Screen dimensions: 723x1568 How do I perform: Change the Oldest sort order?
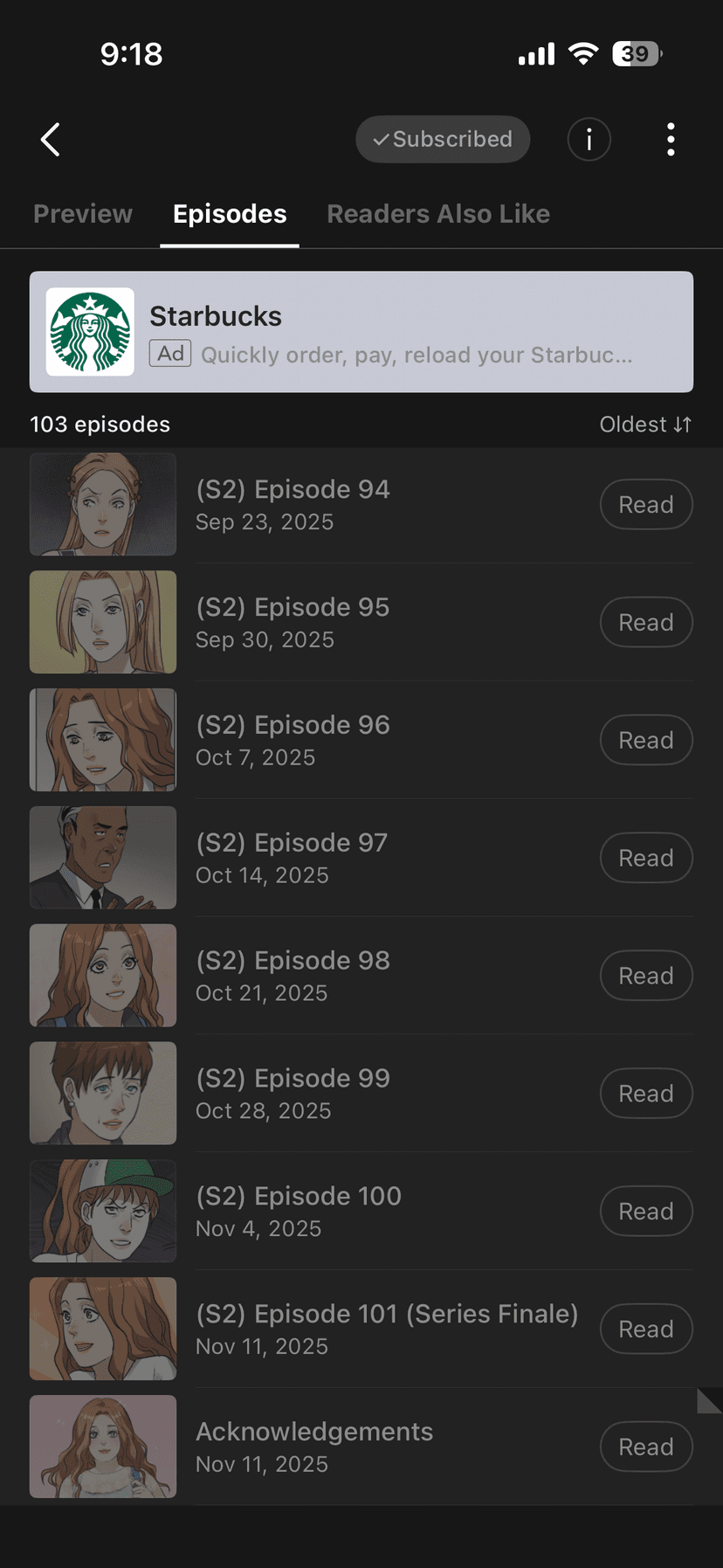[645, 425]
